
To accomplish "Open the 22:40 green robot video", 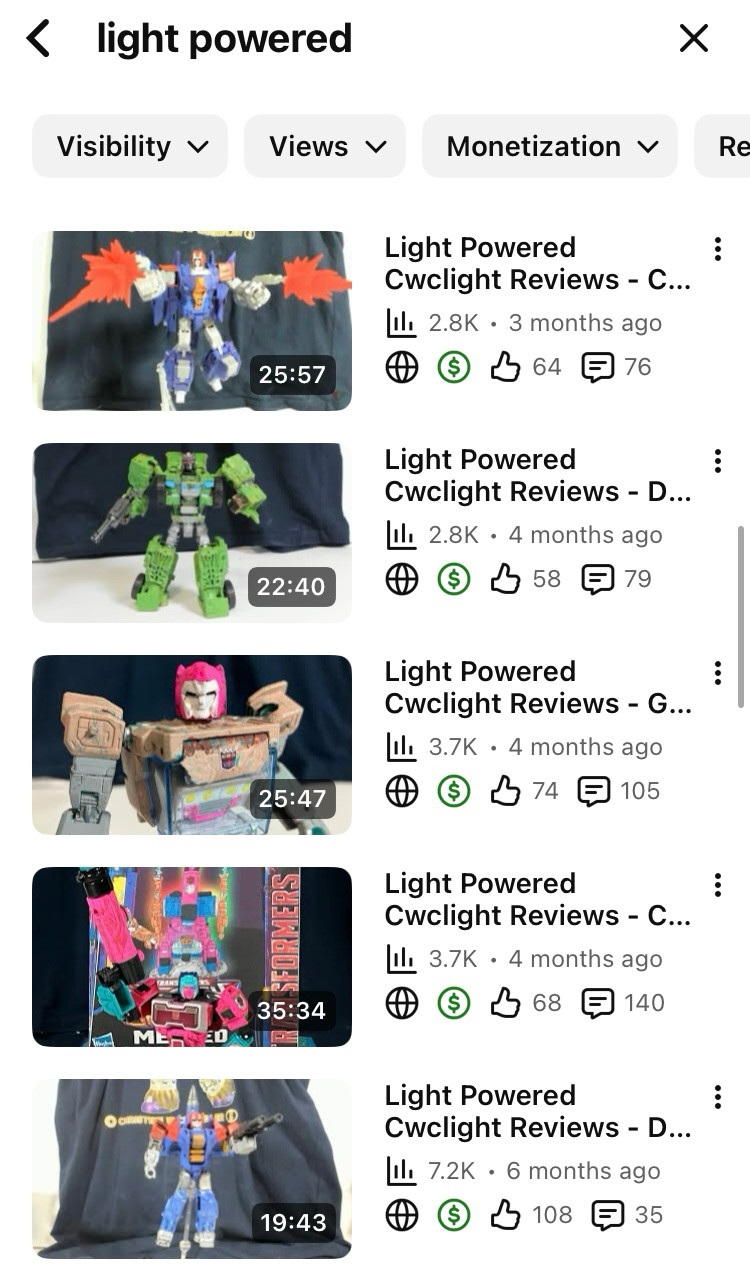I will (x=192, y=532).
